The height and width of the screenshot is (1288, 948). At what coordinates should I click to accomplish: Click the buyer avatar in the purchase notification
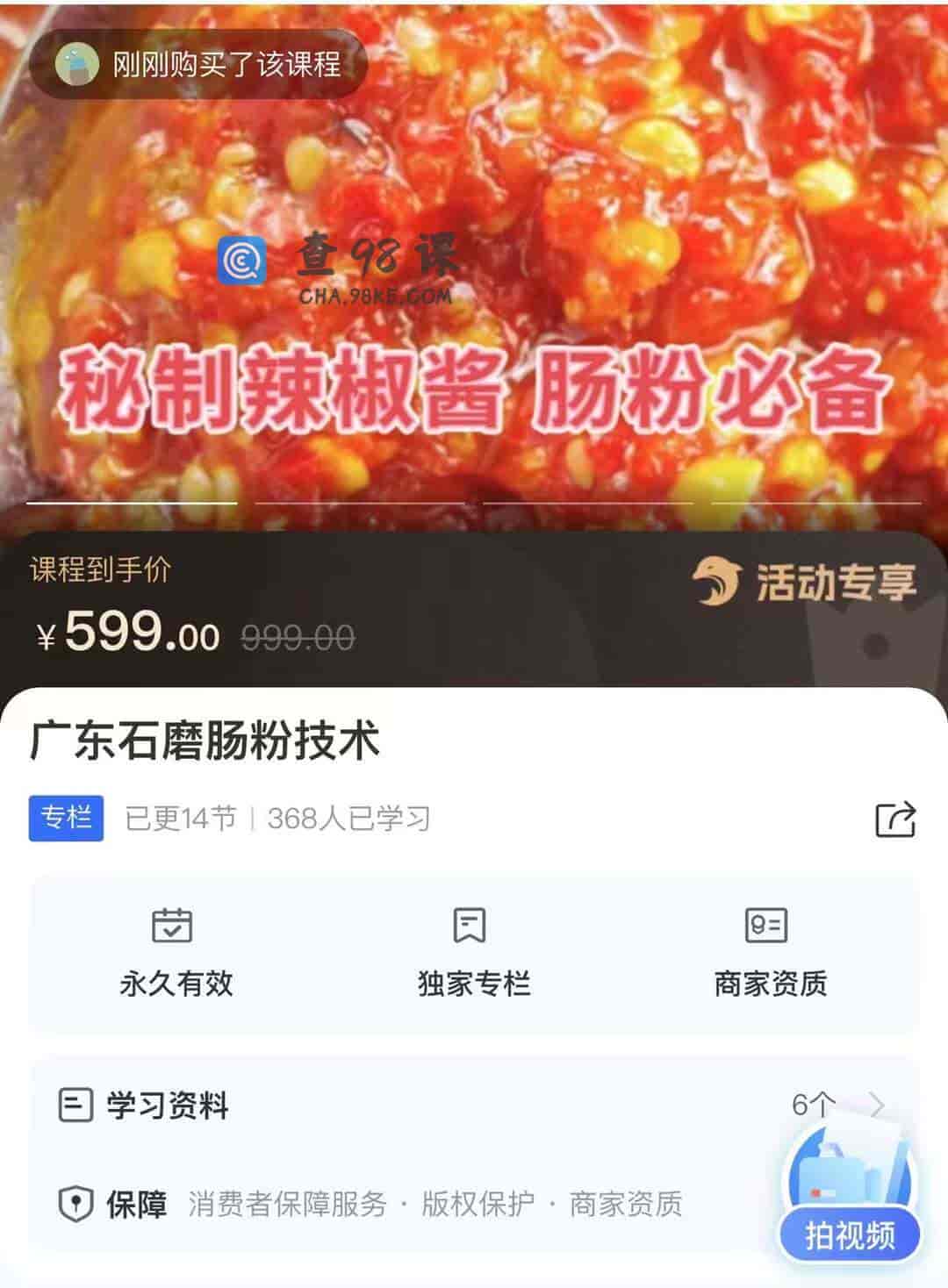tap(77, 62)
